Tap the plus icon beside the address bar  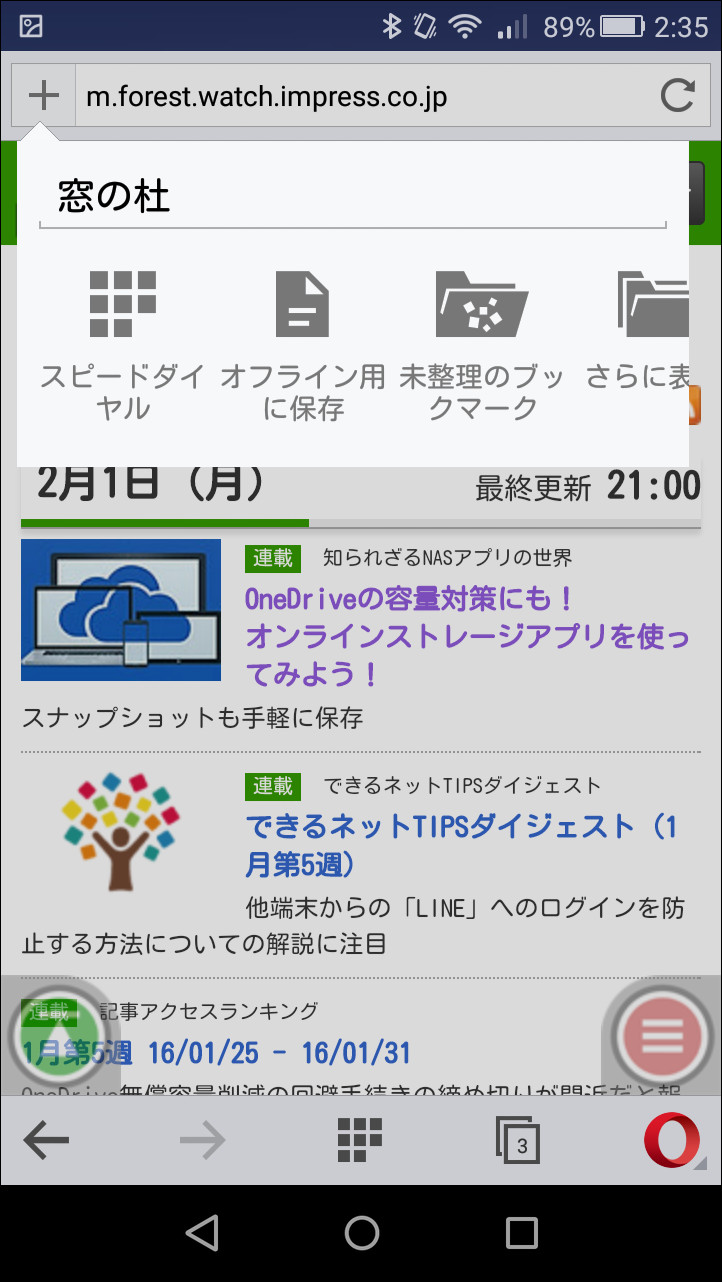(43, 95)
